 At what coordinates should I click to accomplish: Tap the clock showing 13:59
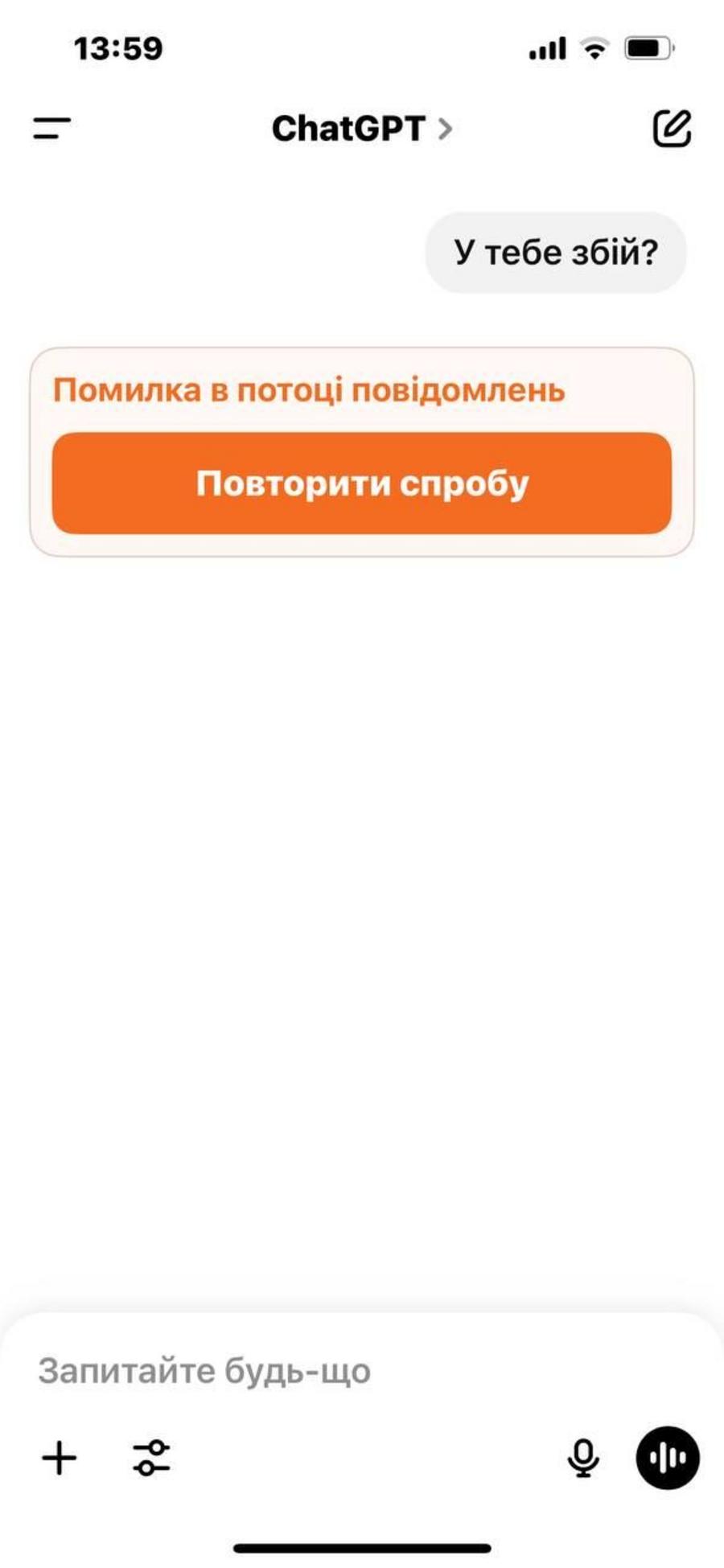point(117,48)
